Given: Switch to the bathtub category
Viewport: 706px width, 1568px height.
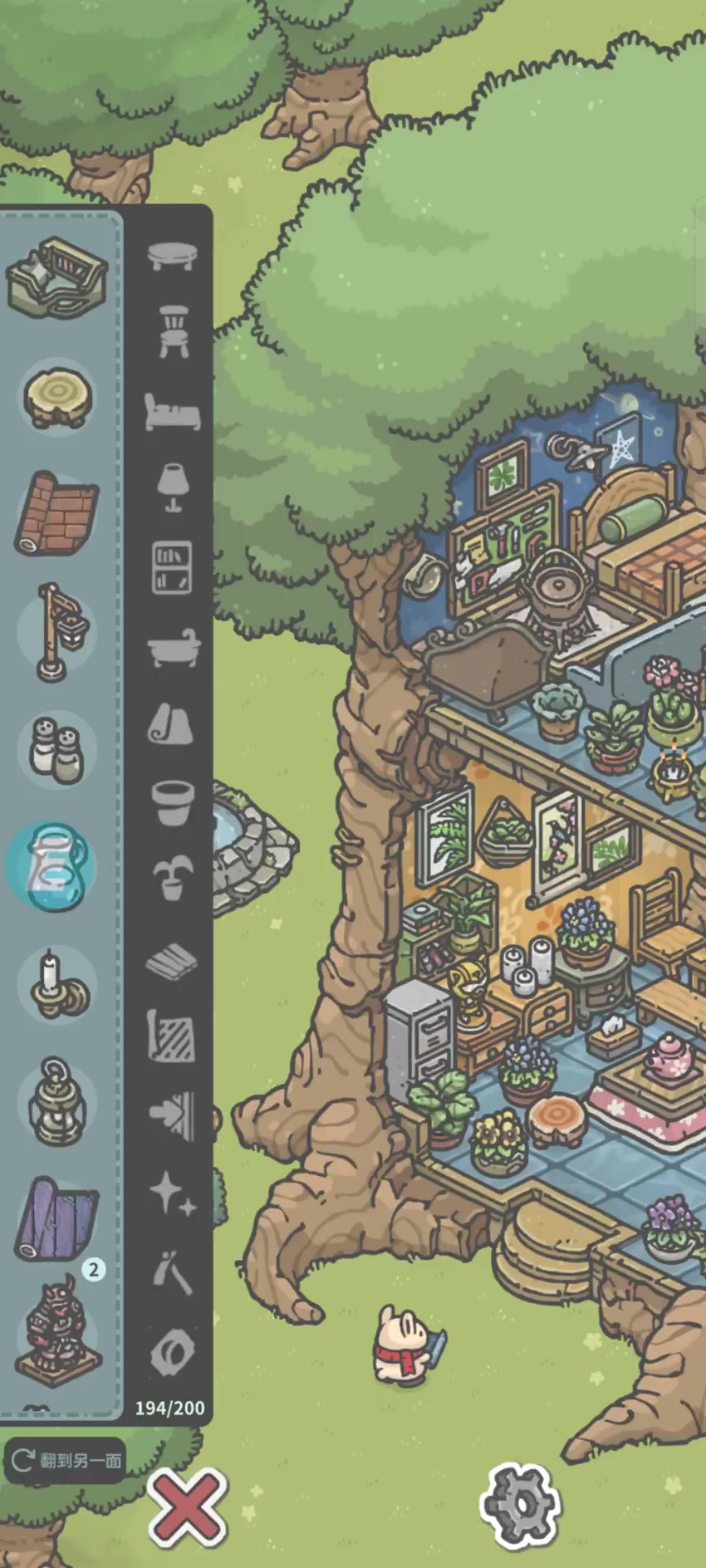Looking at the screenshot, I should pos(173,648).
